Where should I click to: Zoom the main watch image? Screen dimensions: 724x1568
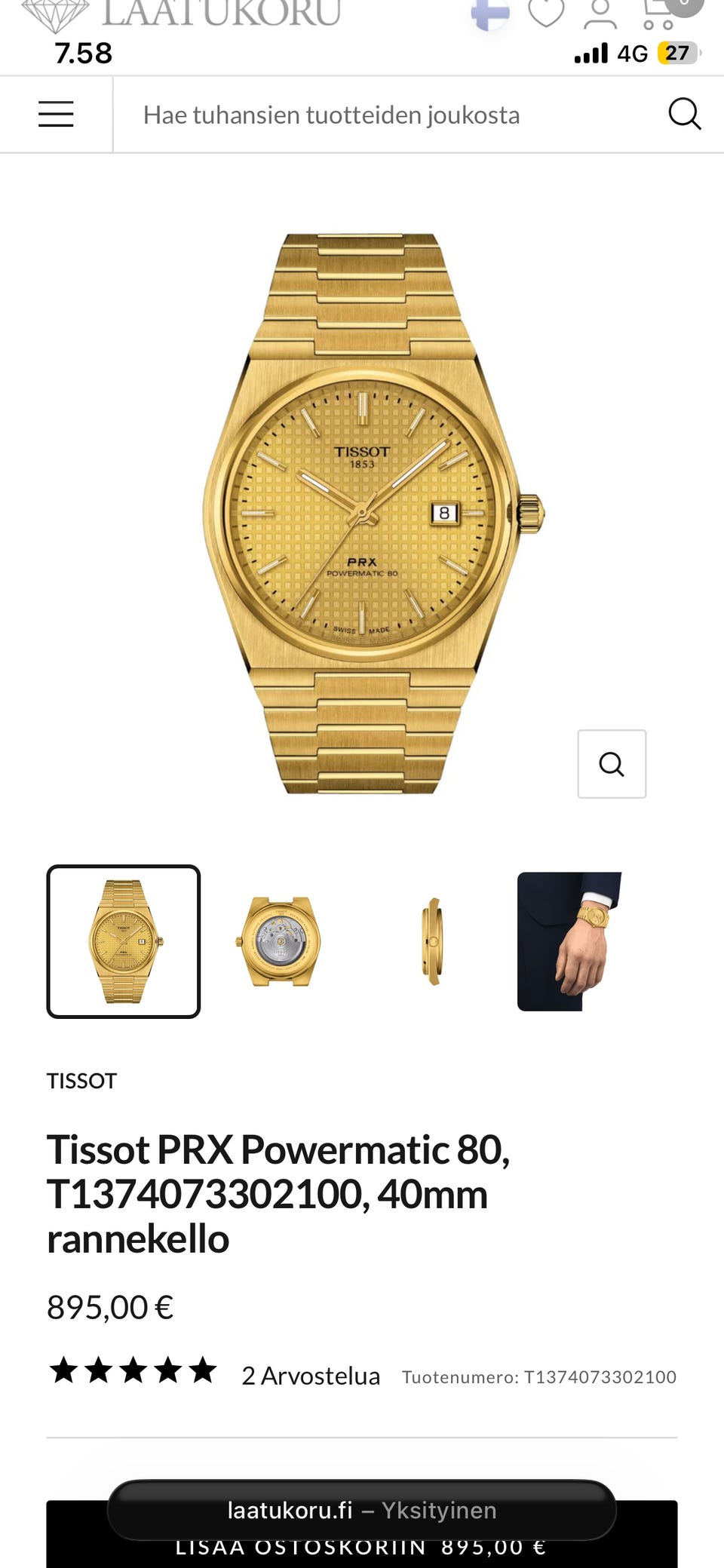[612, 764]
